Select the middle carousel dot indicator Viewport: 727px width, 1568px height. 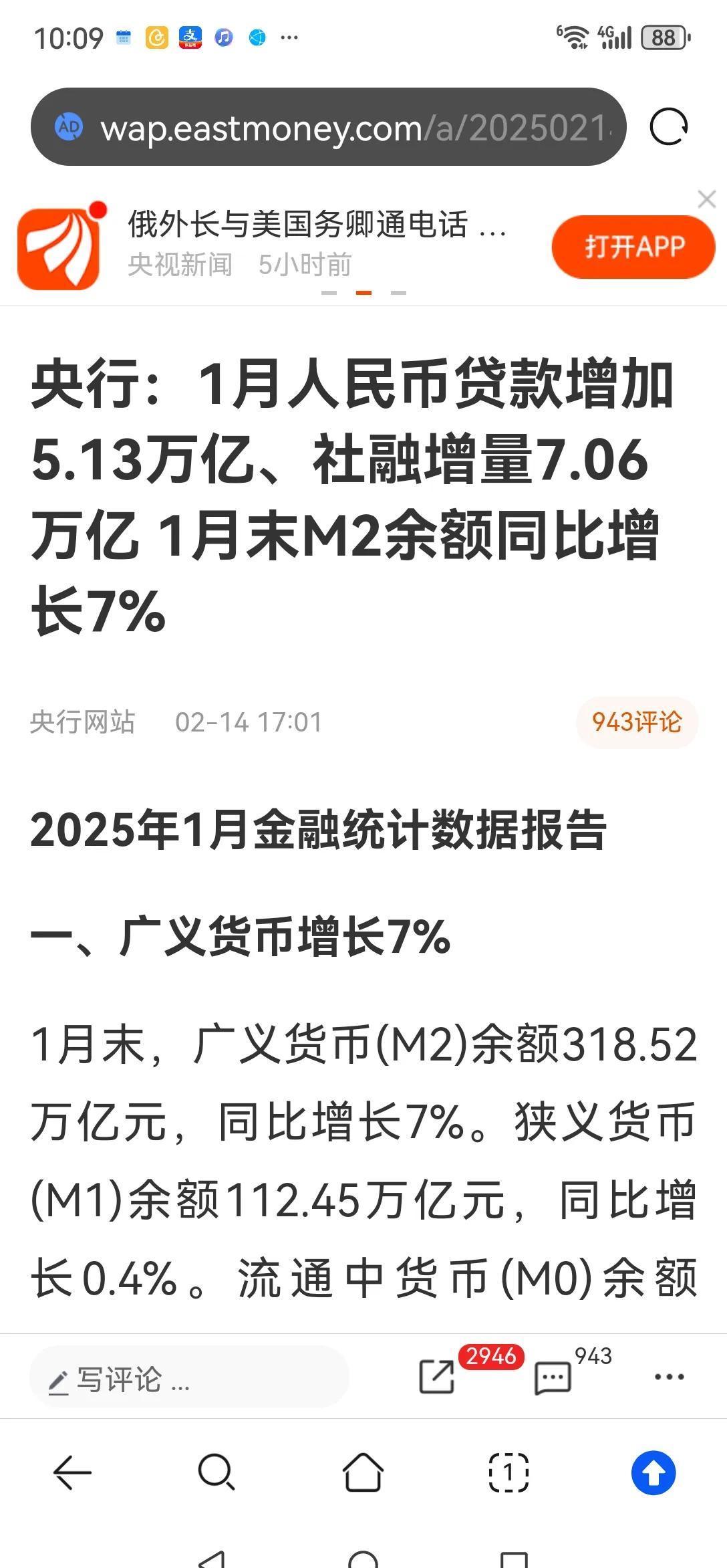[x=363, y=292]
